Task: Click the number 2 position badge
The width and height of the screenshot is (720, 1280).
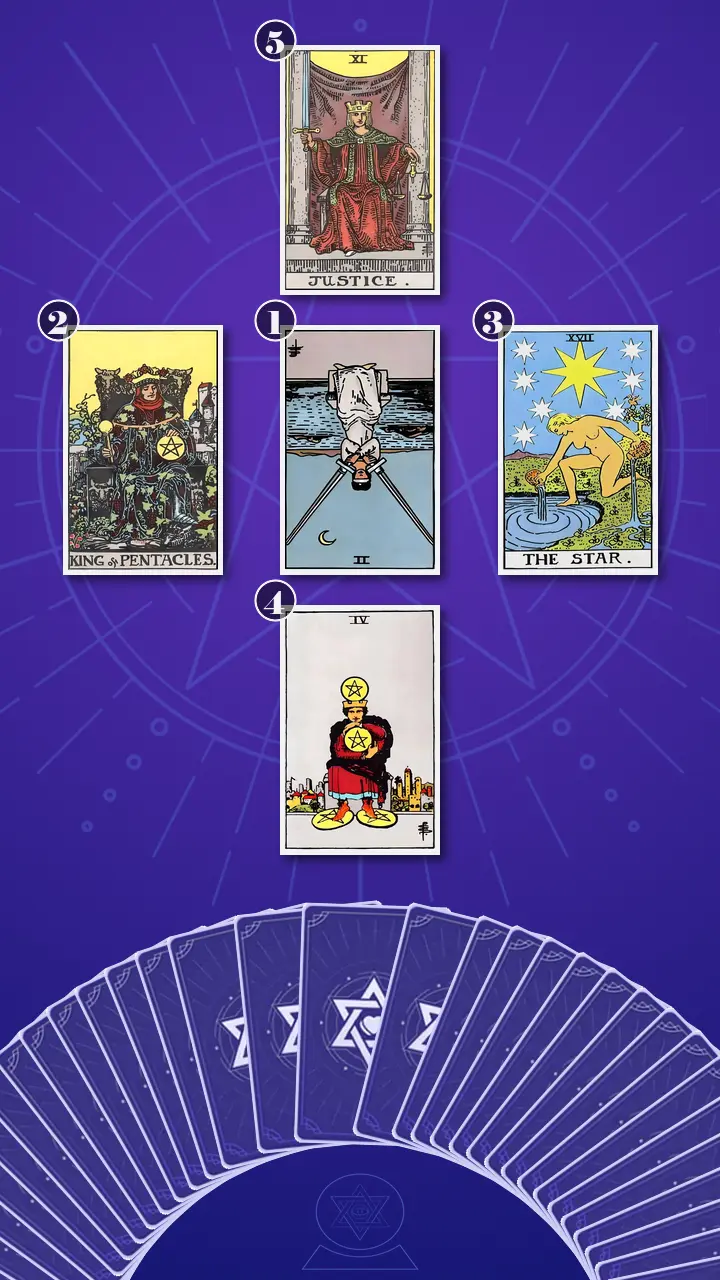Action: (x=60, y=321)
